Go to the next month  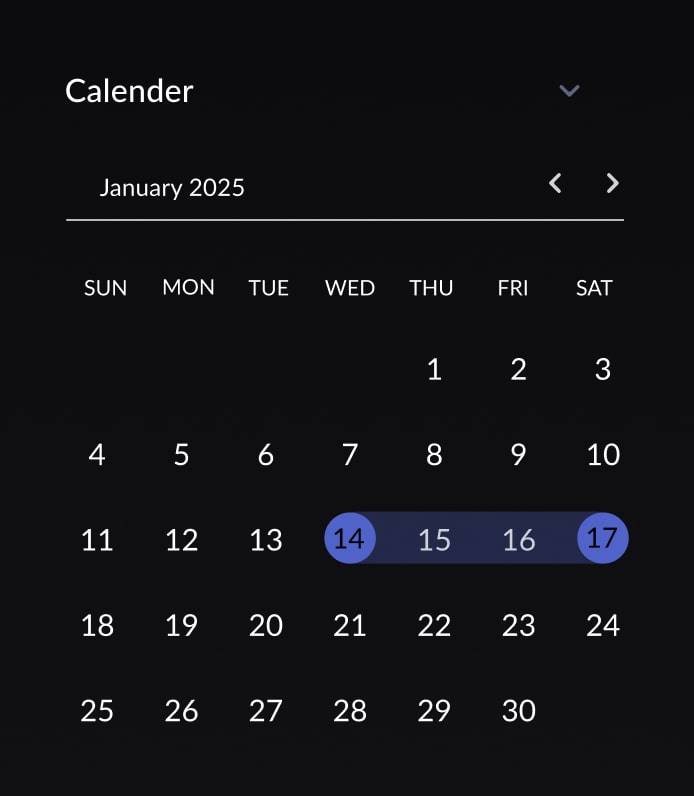tap(613, 183)
